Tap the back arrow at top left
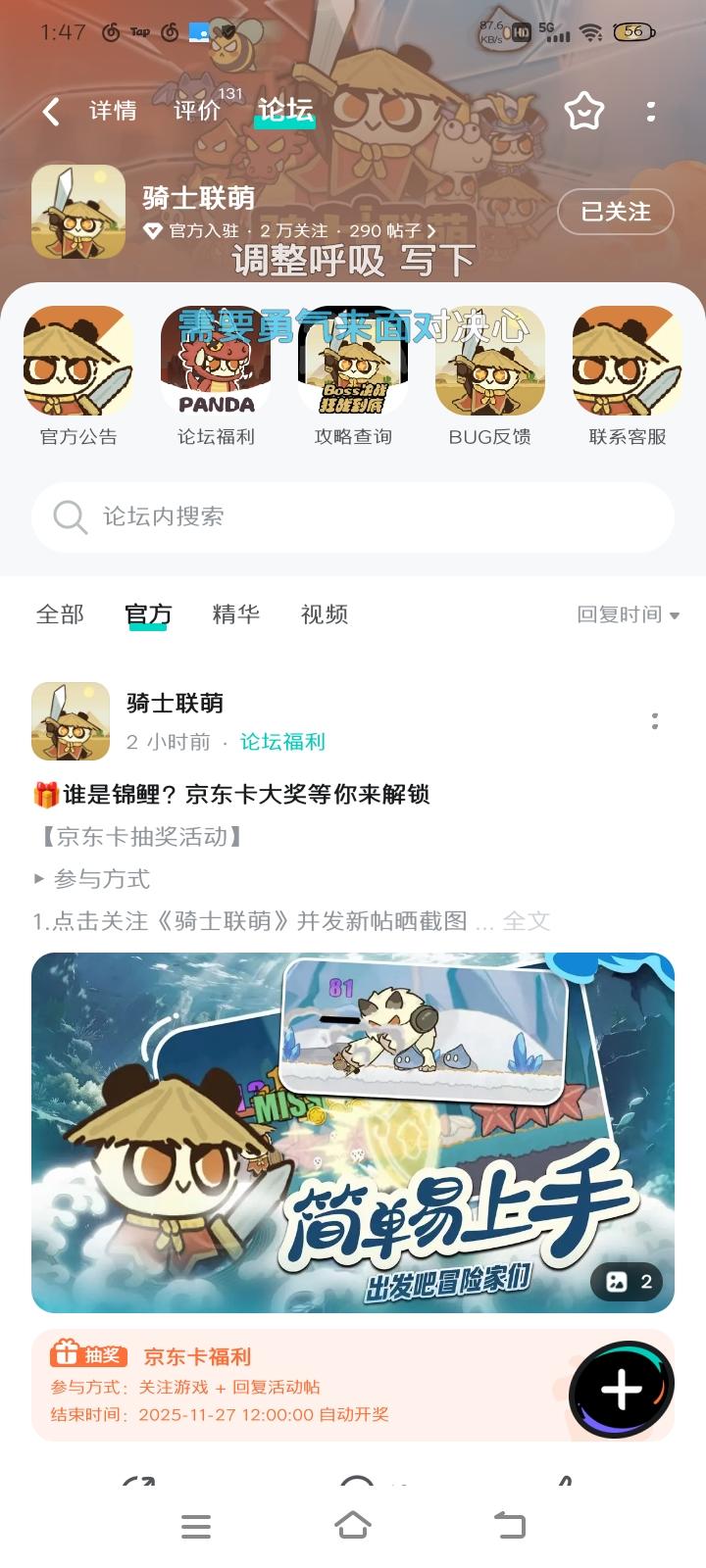The width and height of the screenshot is (706, 1568). (50, 112)
